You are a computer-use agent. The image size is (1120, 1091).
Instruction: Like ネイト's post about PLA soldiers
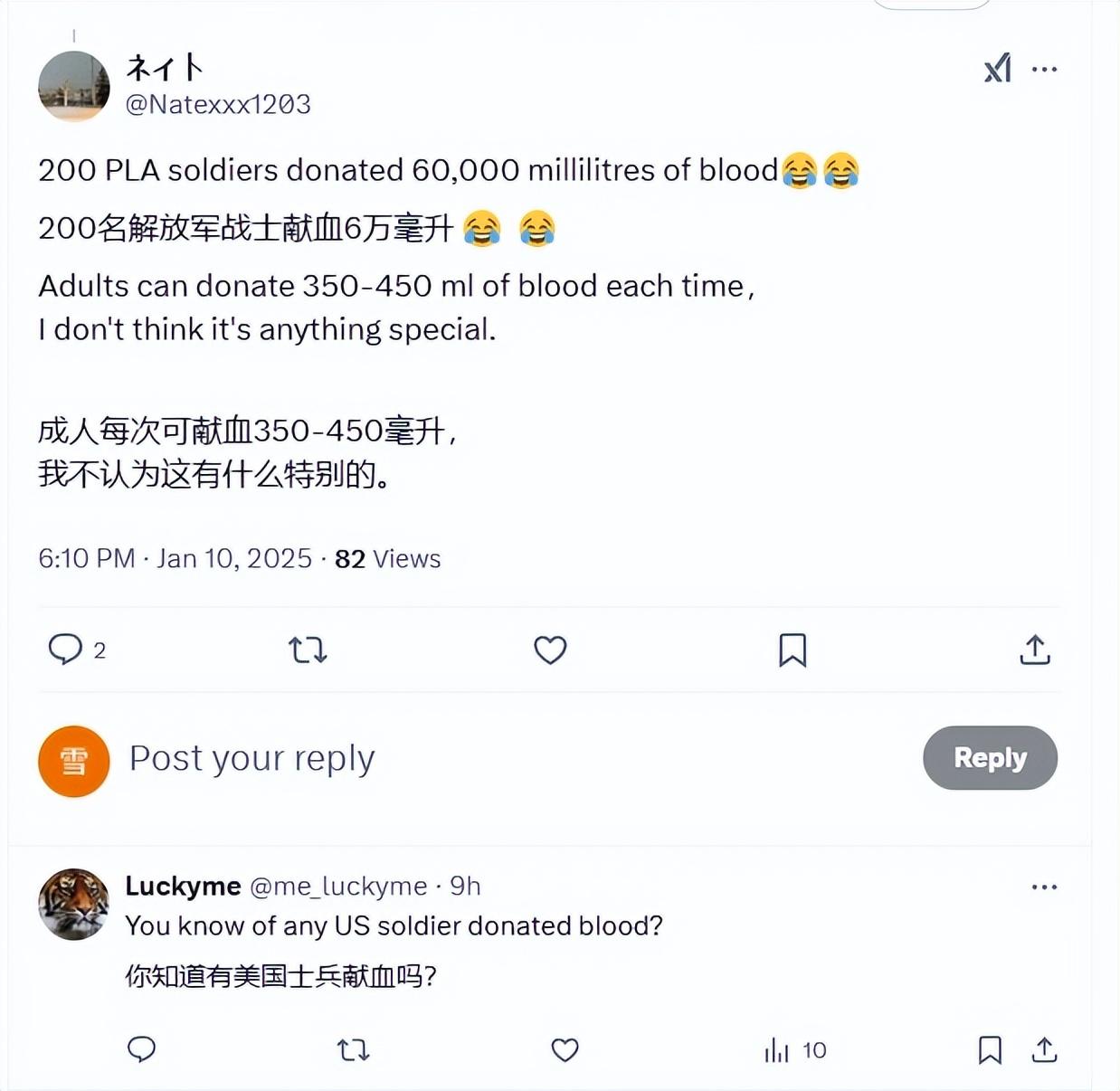[550, 650]
